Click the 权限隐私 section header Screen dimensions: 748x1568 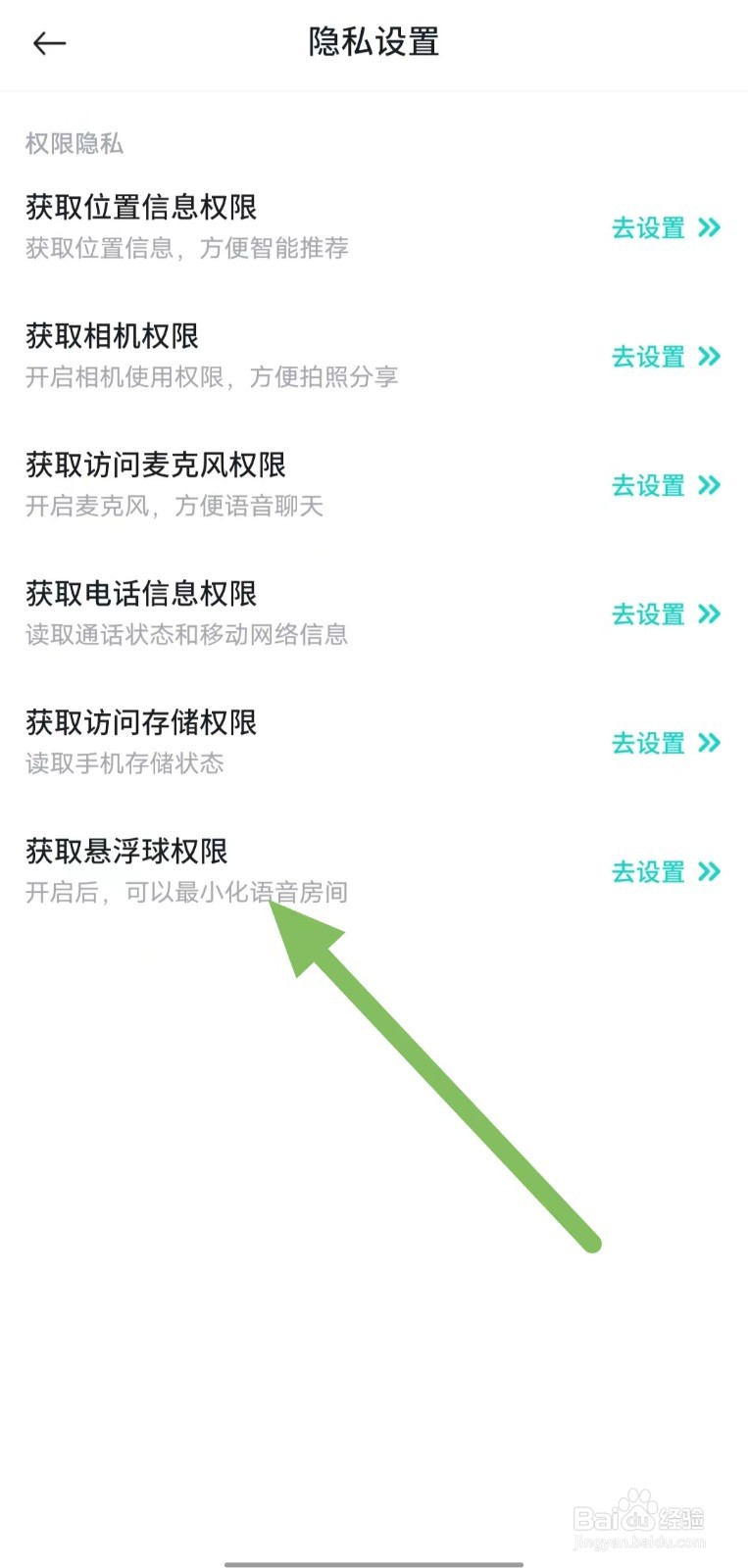click(74, 143)
